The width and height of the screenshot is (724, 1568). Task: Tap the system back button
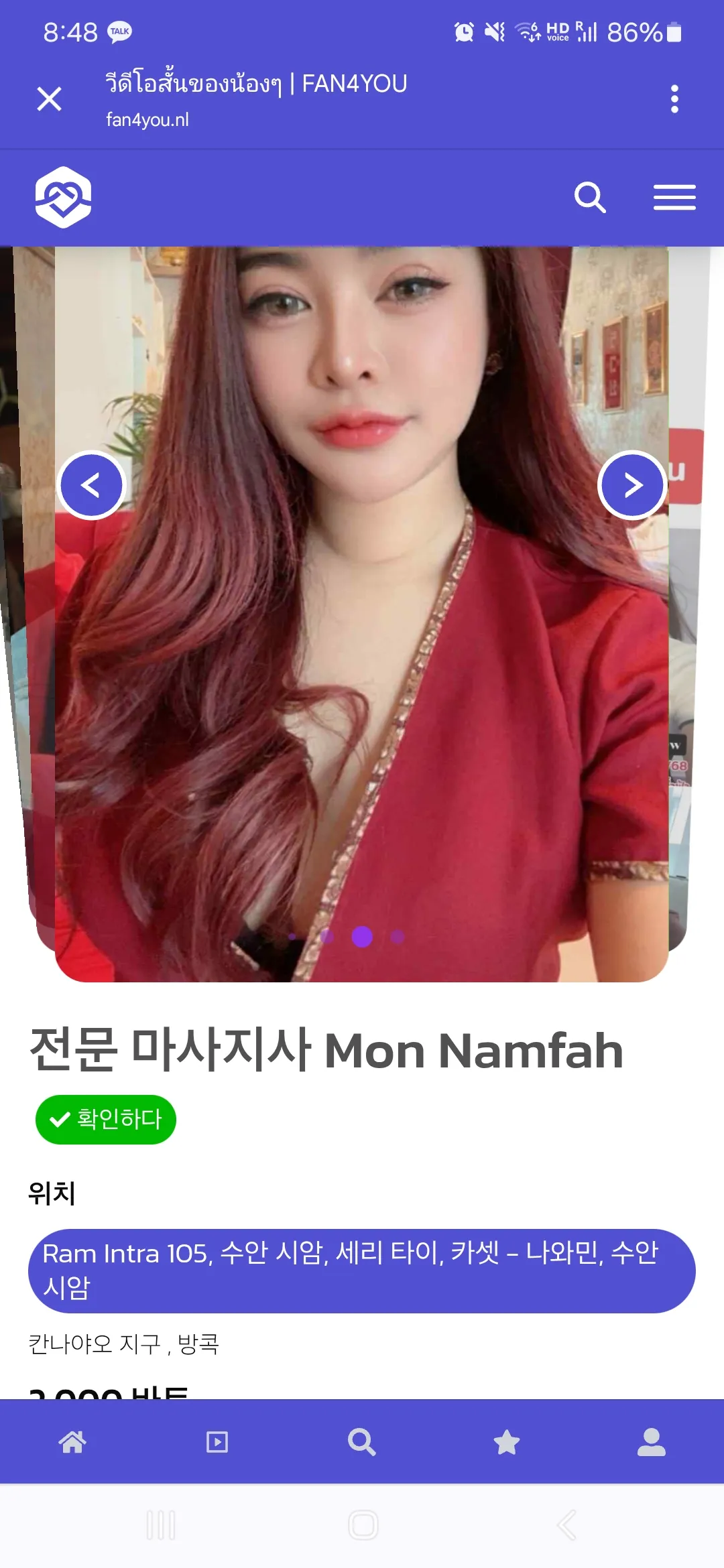pyautogui.click(x=566, y=1525)
